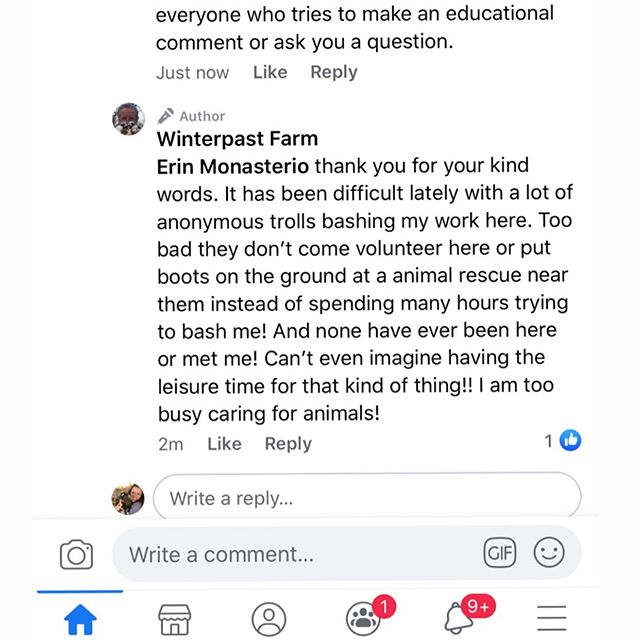Viewport: 640px width, 640px height.
Task: View reactions on Winterpast Farm's comment
Action: pos(563,440)
